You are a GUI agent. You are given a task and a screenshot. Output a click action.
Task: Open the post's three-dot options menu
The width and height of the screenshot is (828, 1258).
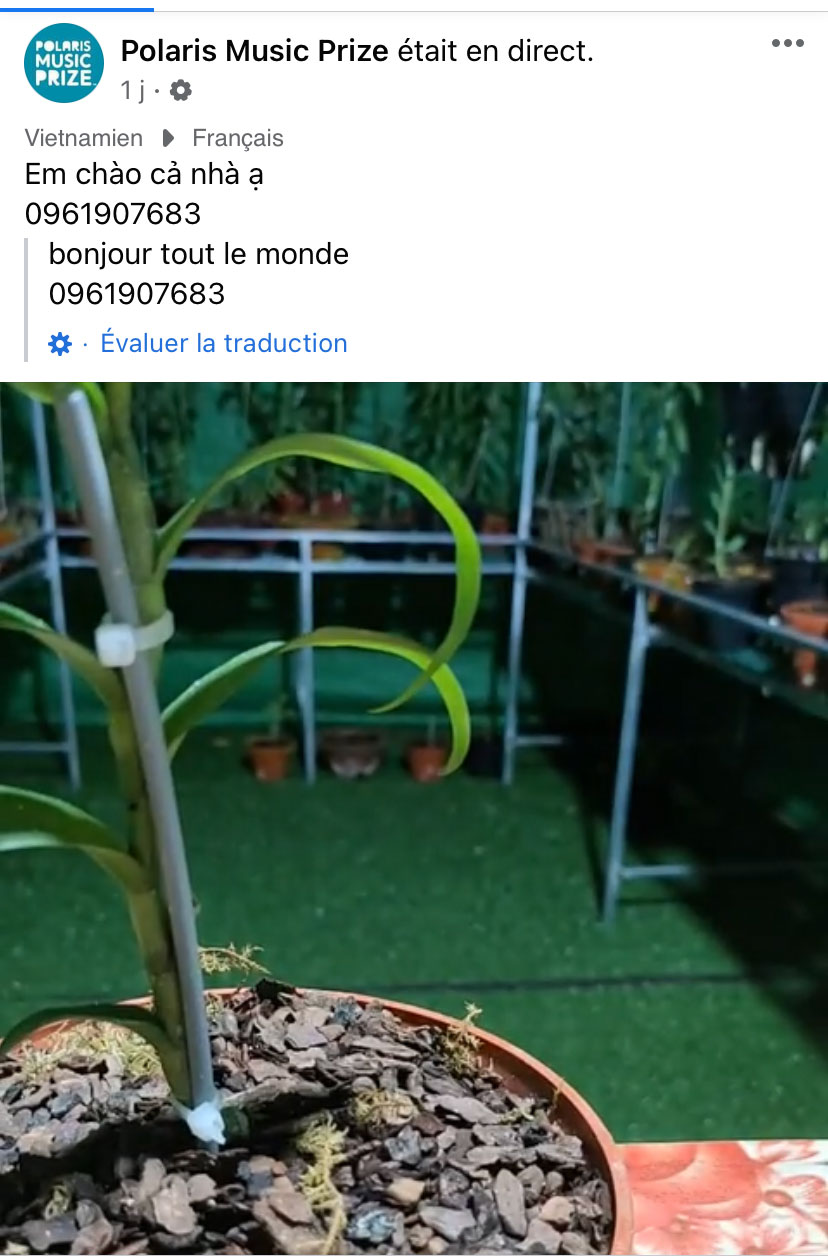[787, 44]
